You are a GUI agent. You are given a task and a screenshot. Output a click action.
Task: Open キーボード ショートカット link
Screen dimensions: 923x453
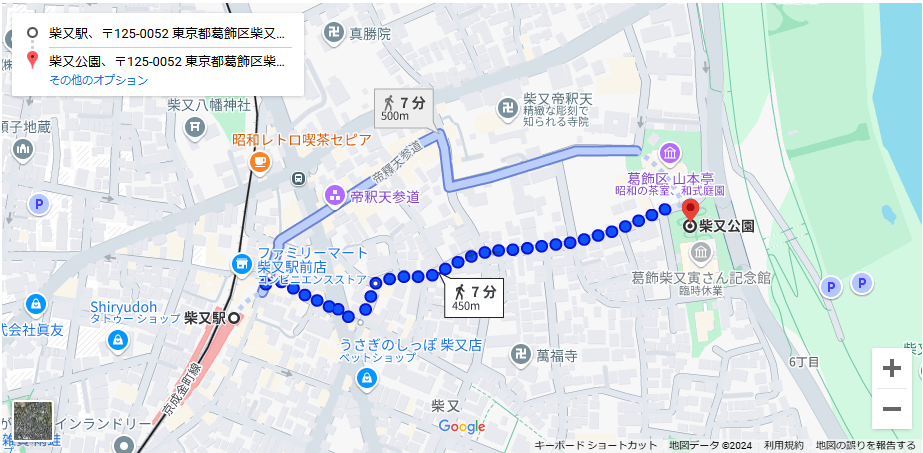[x=595, y=445]
